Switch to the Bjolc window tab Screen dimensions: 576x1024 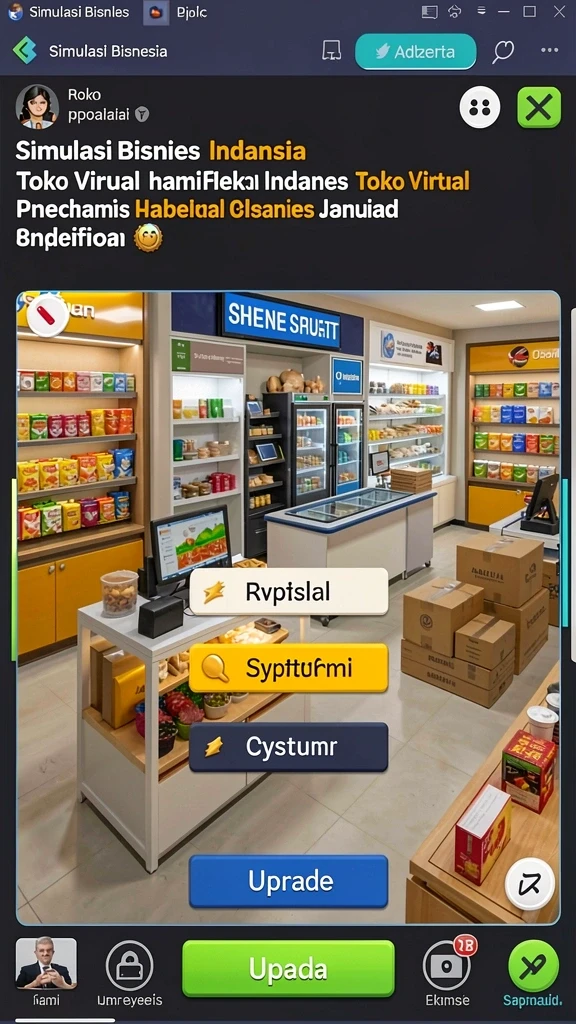coord(178,12)
